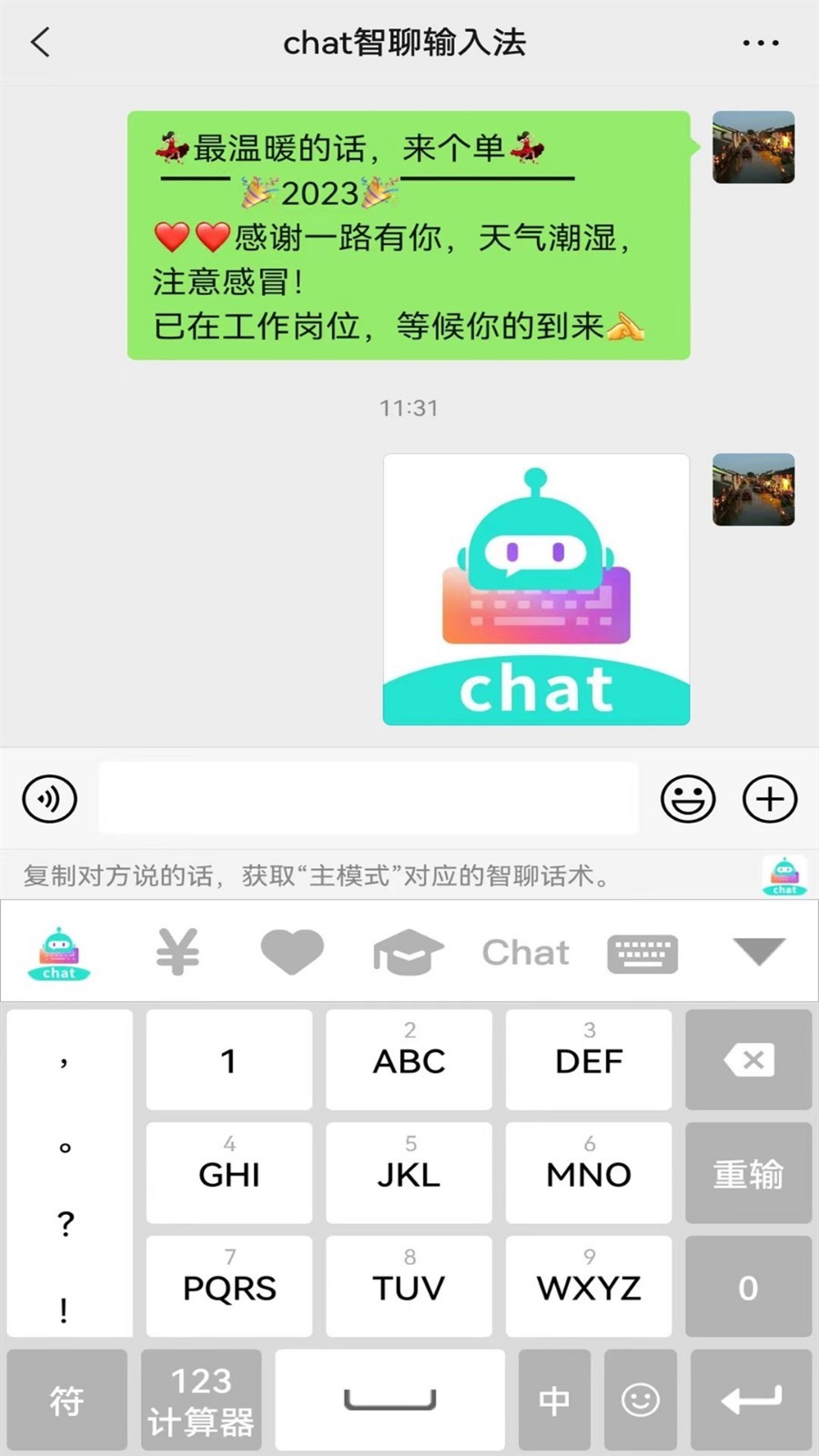Tap the message text input field
Screen dimensions: 819x1456
pyautogui.click(x=368, y=798)
